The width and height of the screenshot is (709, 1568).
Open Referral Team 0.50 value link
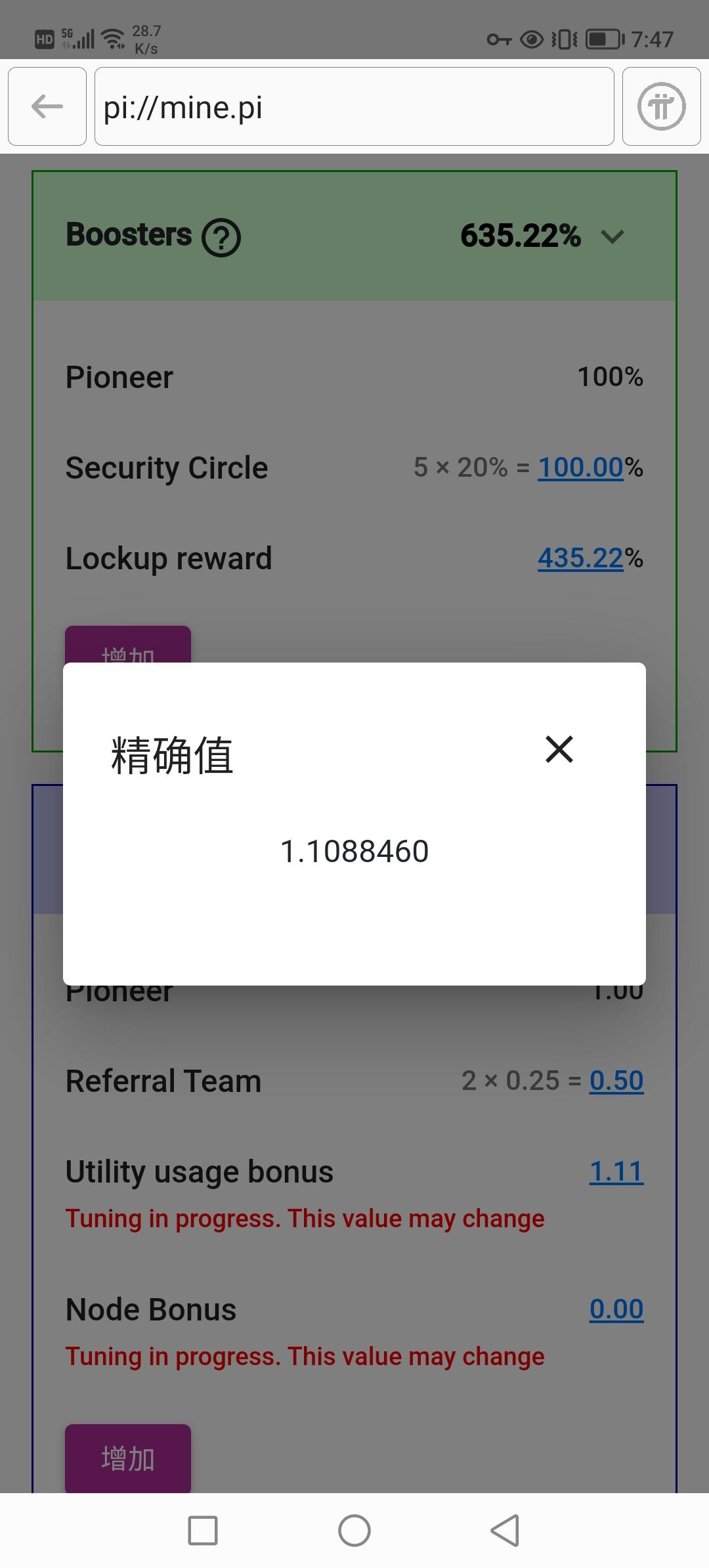click(x=616, y=1080)
